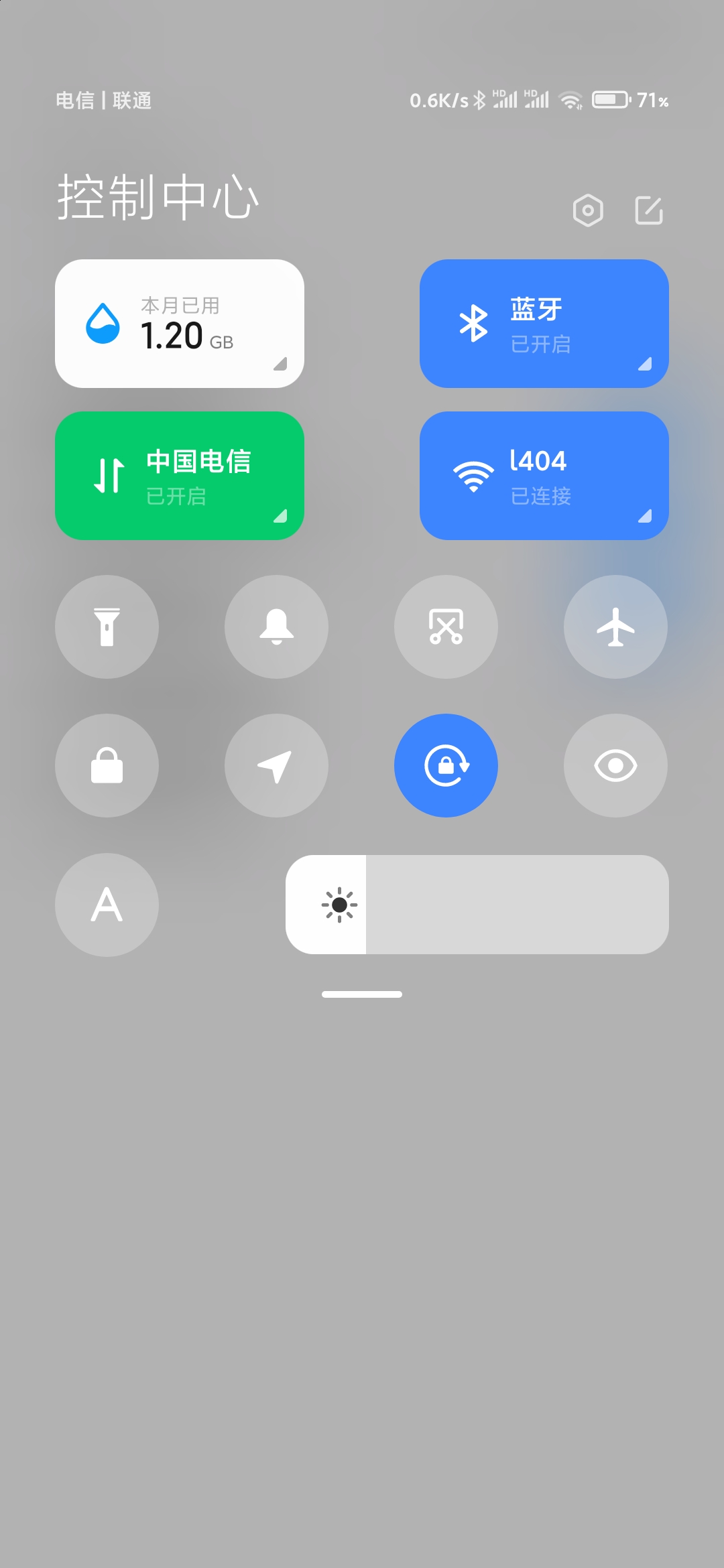This screenshot has width=724, height=1568.
Task: Open the 1.20 GB data usage card
Action: pos(180,323)
